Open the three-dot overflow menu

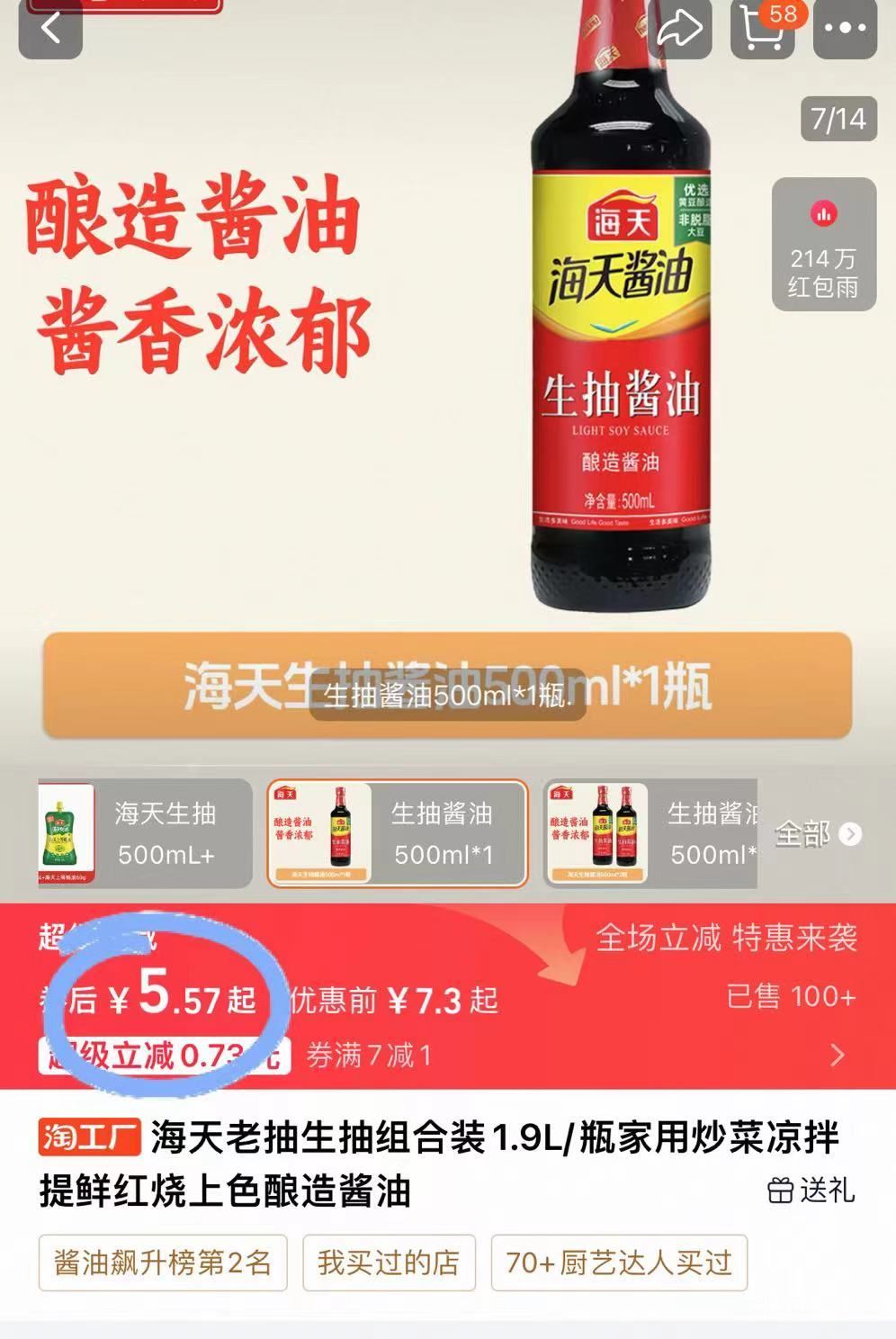[845, 28]
